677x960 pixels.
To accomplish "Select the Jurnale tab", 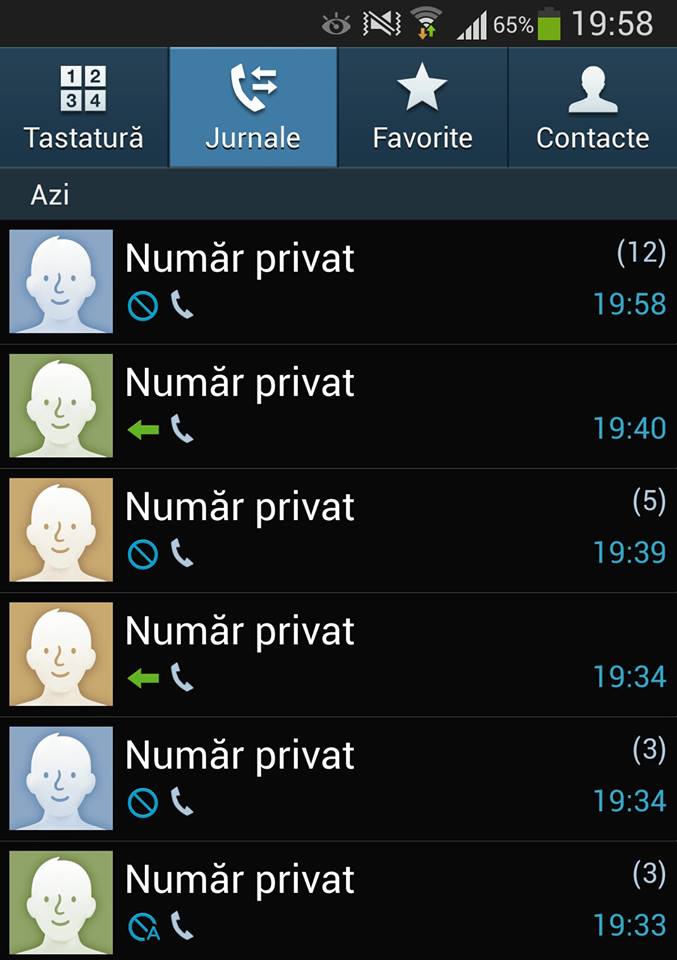I will point(253,107).
